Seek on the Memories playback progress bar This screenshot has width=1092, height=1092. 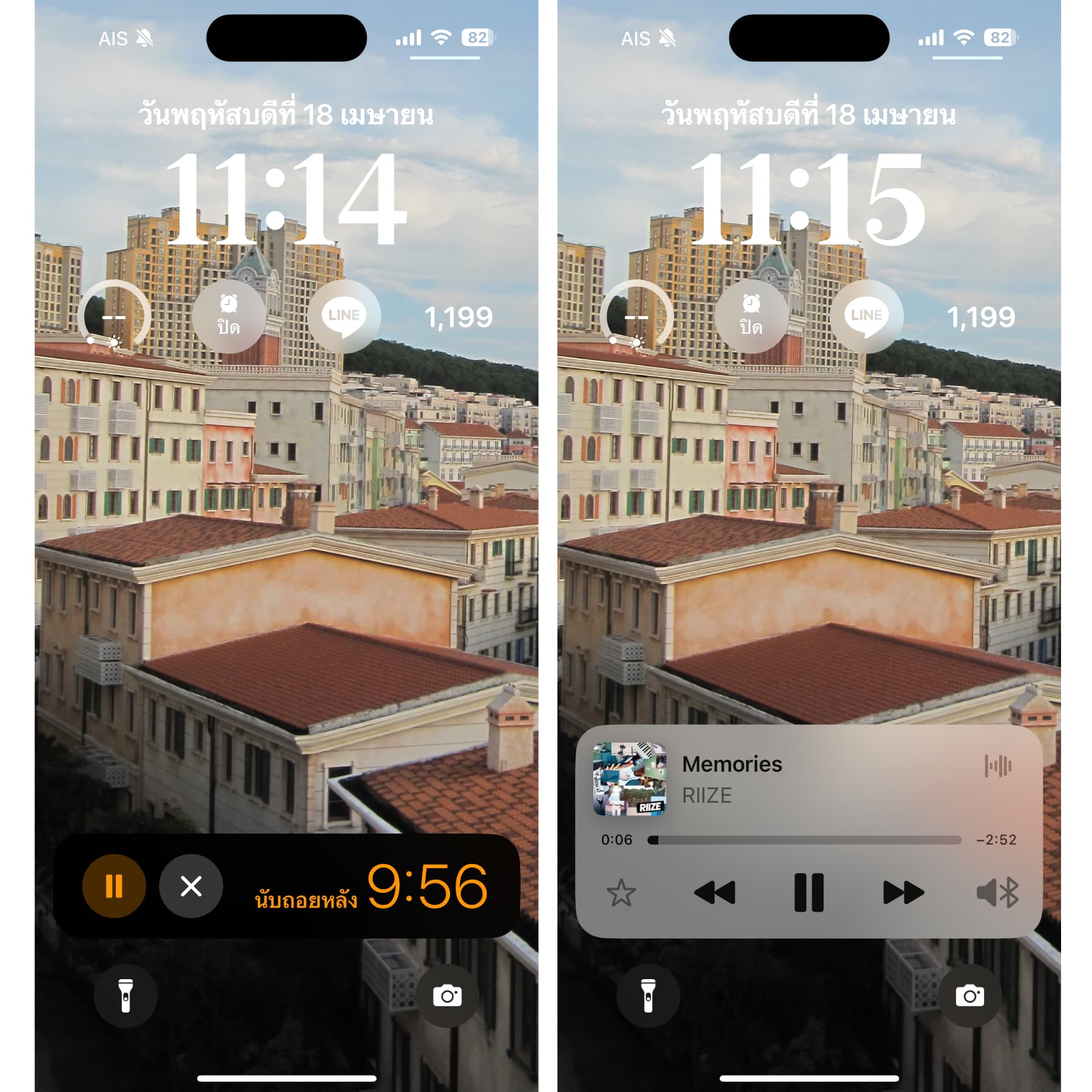point(804,840)
